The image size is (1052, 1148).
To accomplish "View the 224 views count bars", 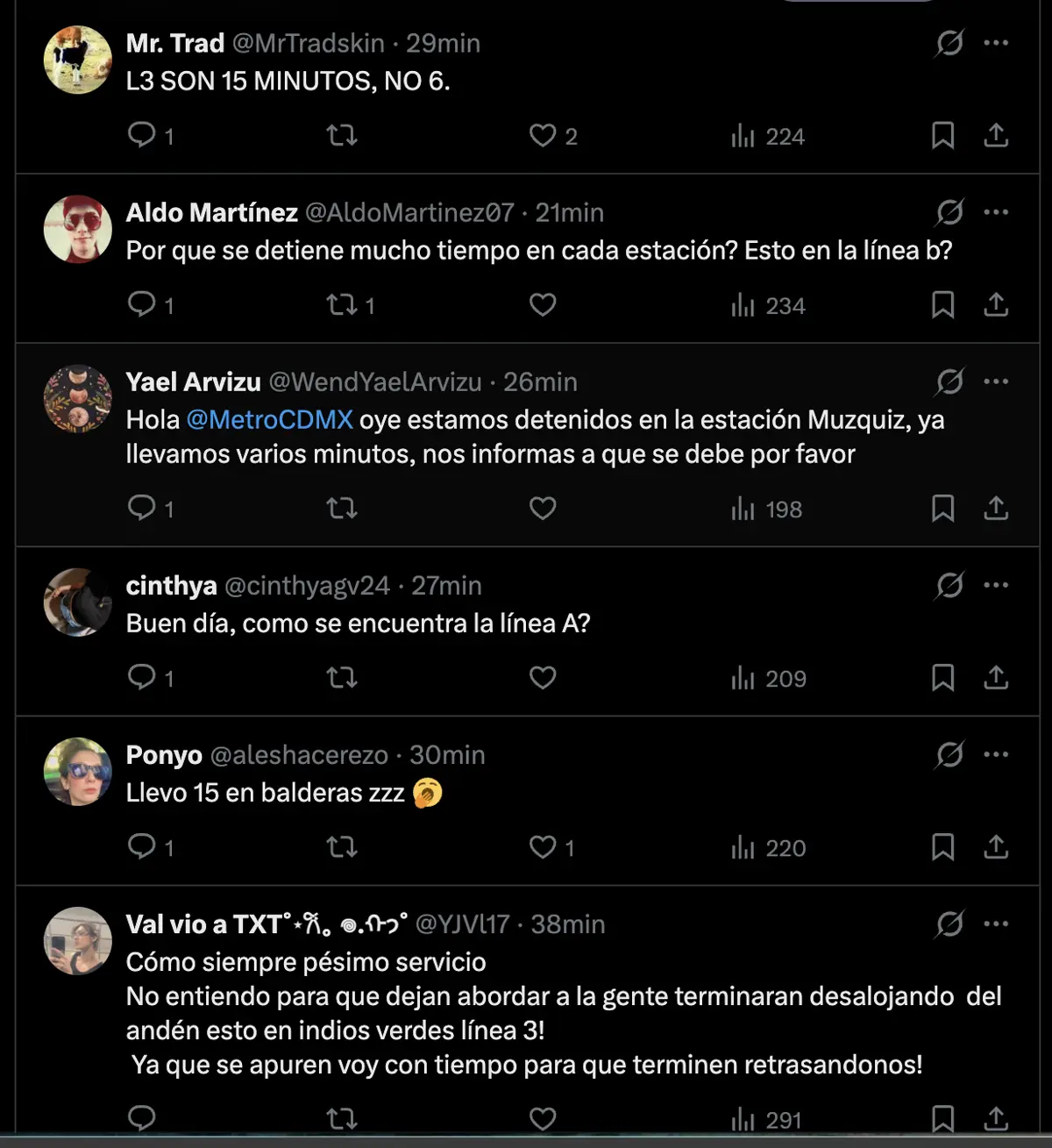I will pyautogui.click(x=766, y=136).
